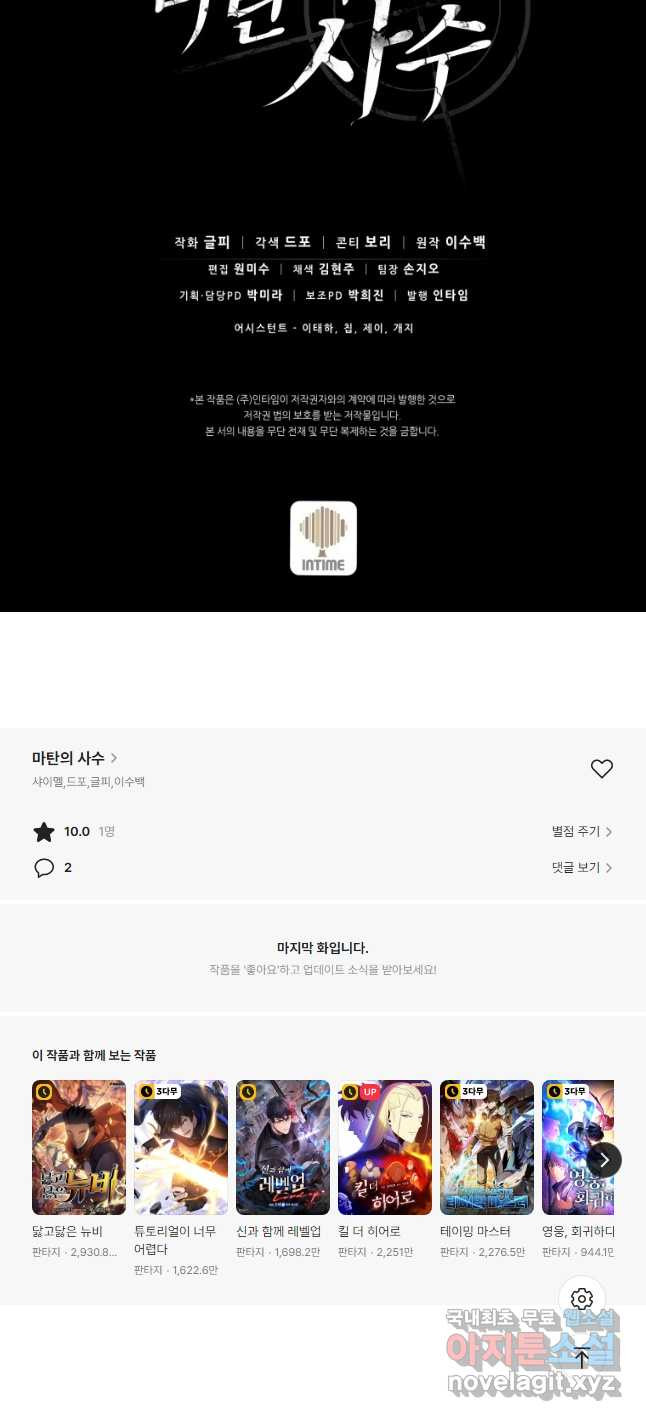Like 마탄의 사수 with the heart icon
Viewport: 646px width, 1421px height.
pos(601,769)
